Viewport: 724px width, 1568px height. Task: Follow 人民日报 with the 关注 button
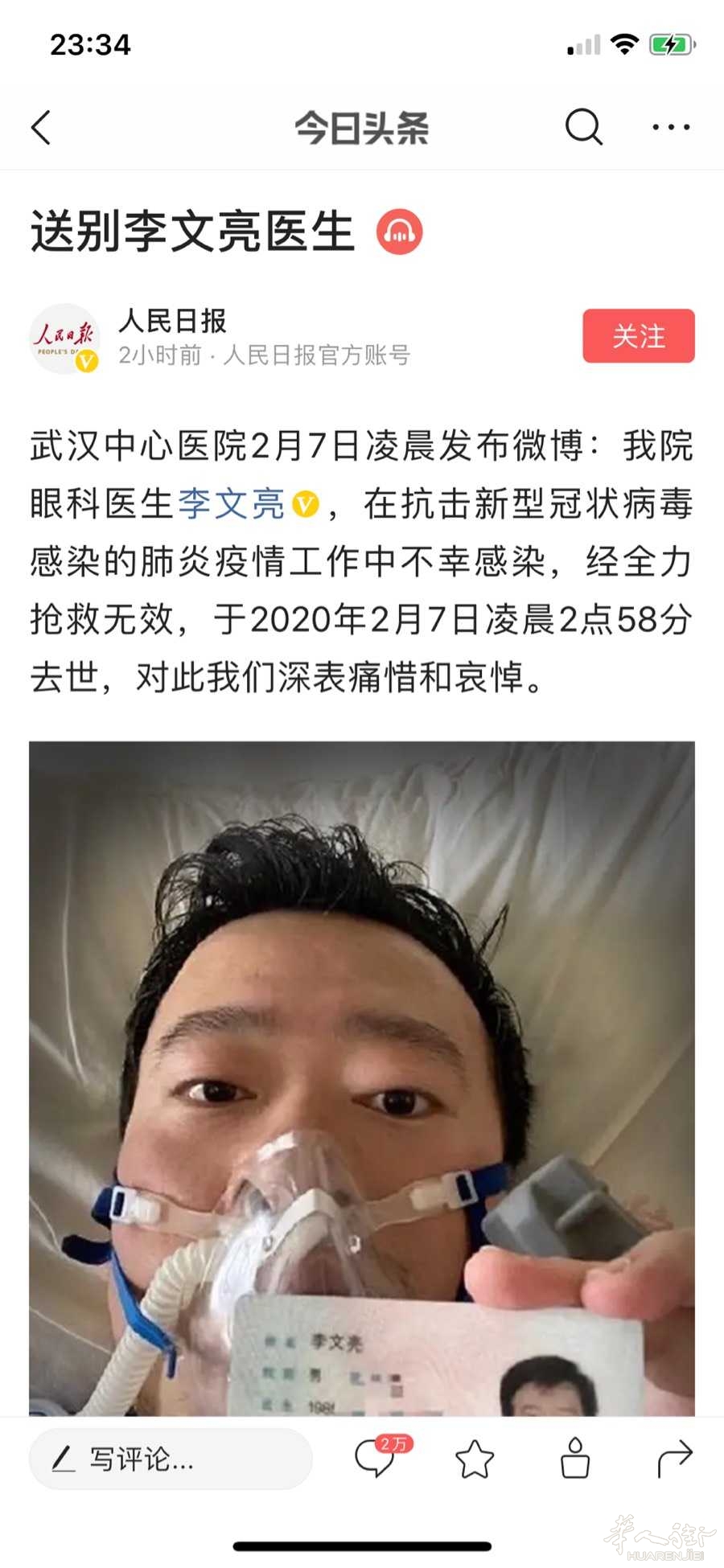click(x=639, y=335)
